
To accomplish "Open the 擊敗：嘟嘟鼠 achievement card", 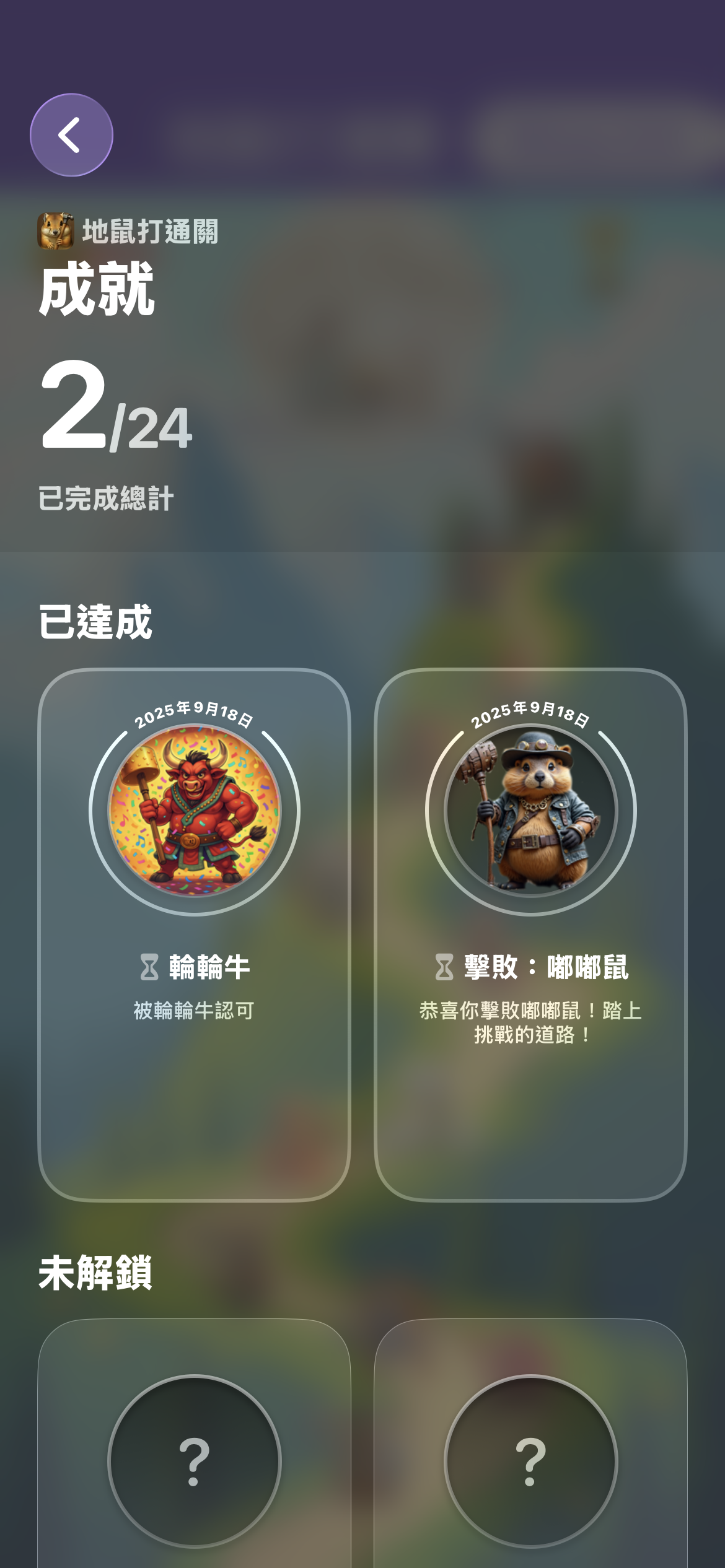I will coord(530,934).
